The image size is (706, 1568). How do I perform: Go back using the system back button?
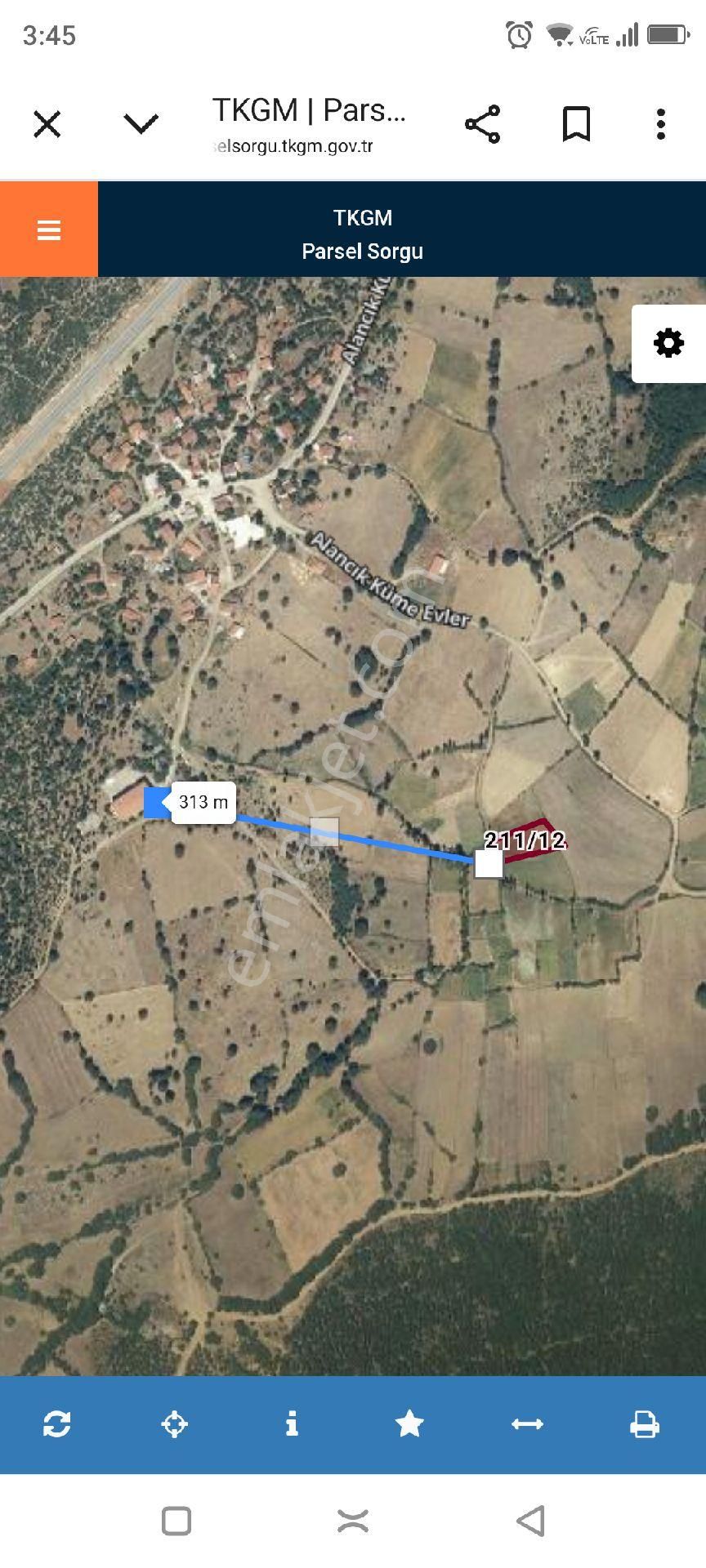tap(531, 1521)
